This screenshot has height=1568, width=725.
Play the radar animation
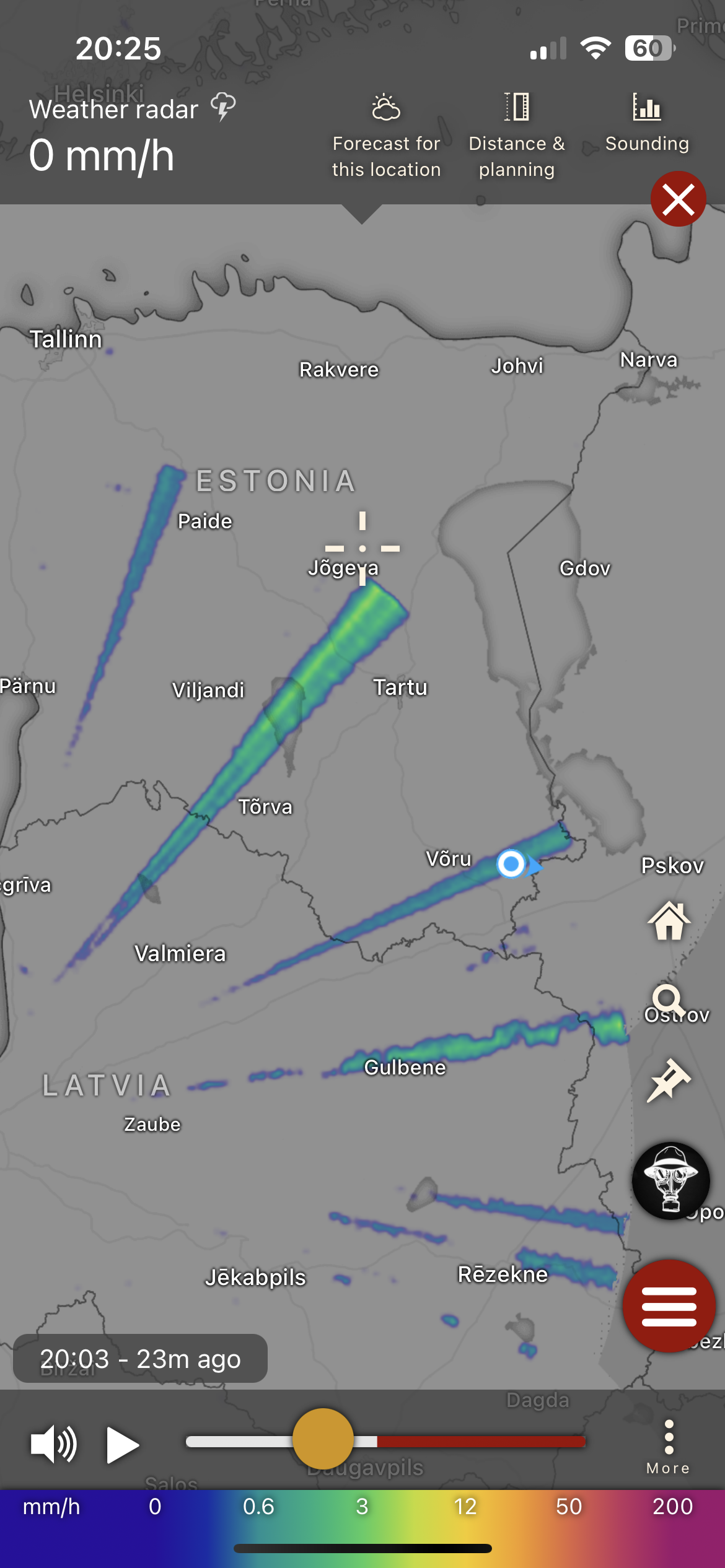pyautogui.click(x=122, y=1445)
